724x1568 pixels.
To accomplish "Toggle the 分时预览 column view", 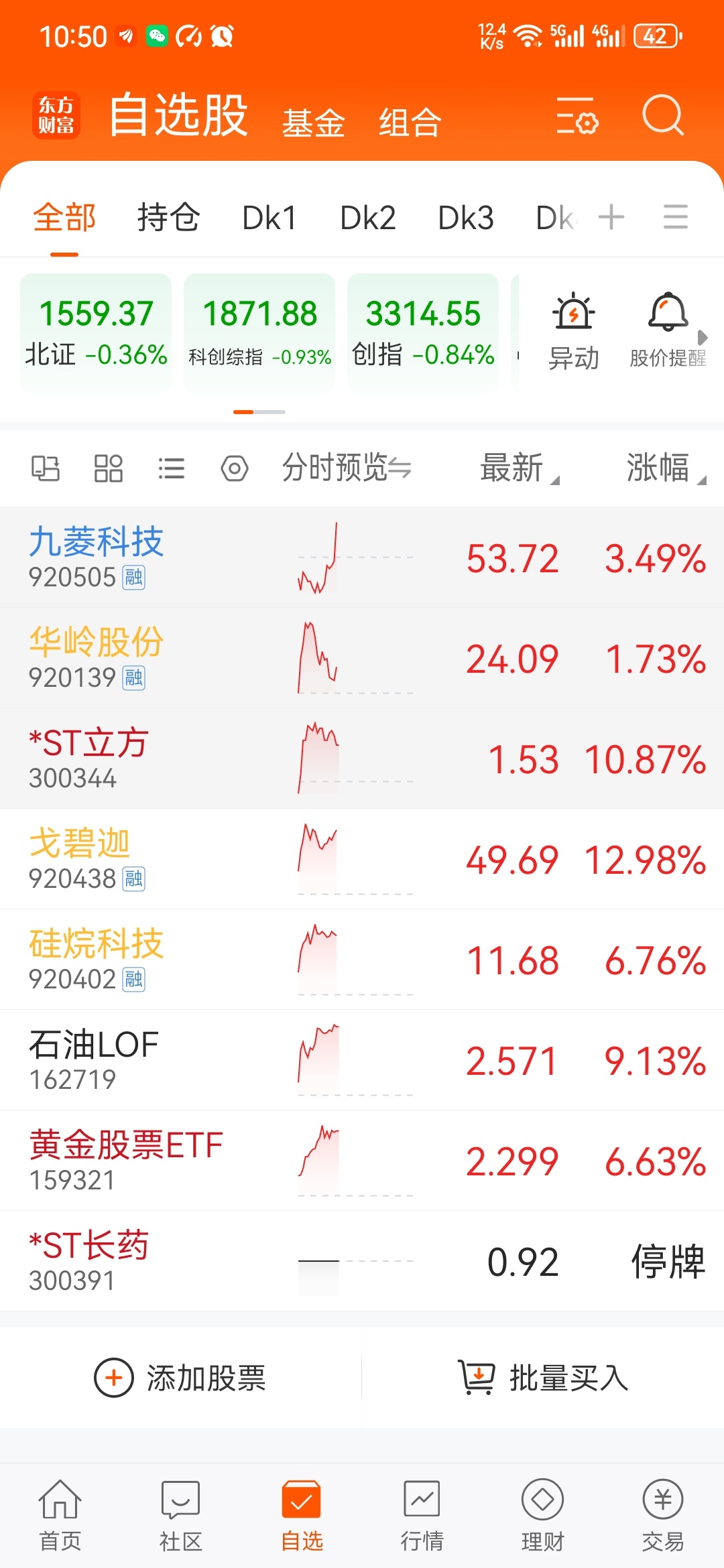I will 346,468.
